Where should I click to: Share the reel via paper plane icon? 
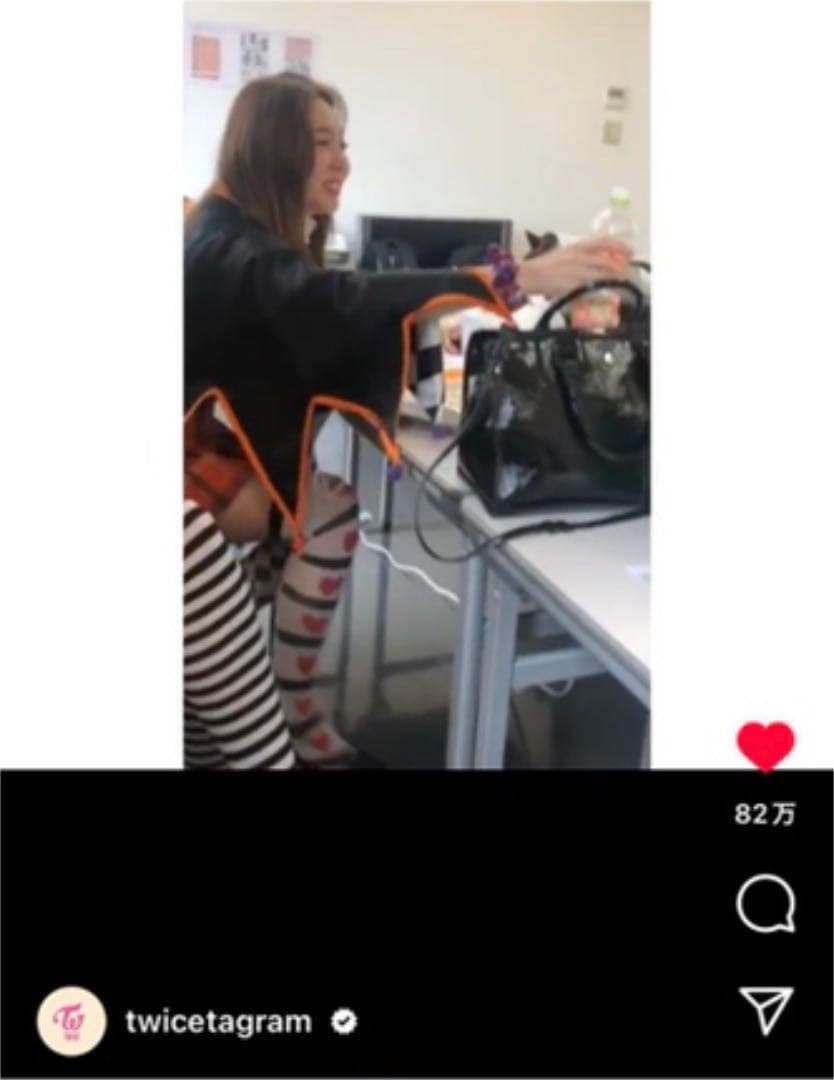(x=766, y=1009)
